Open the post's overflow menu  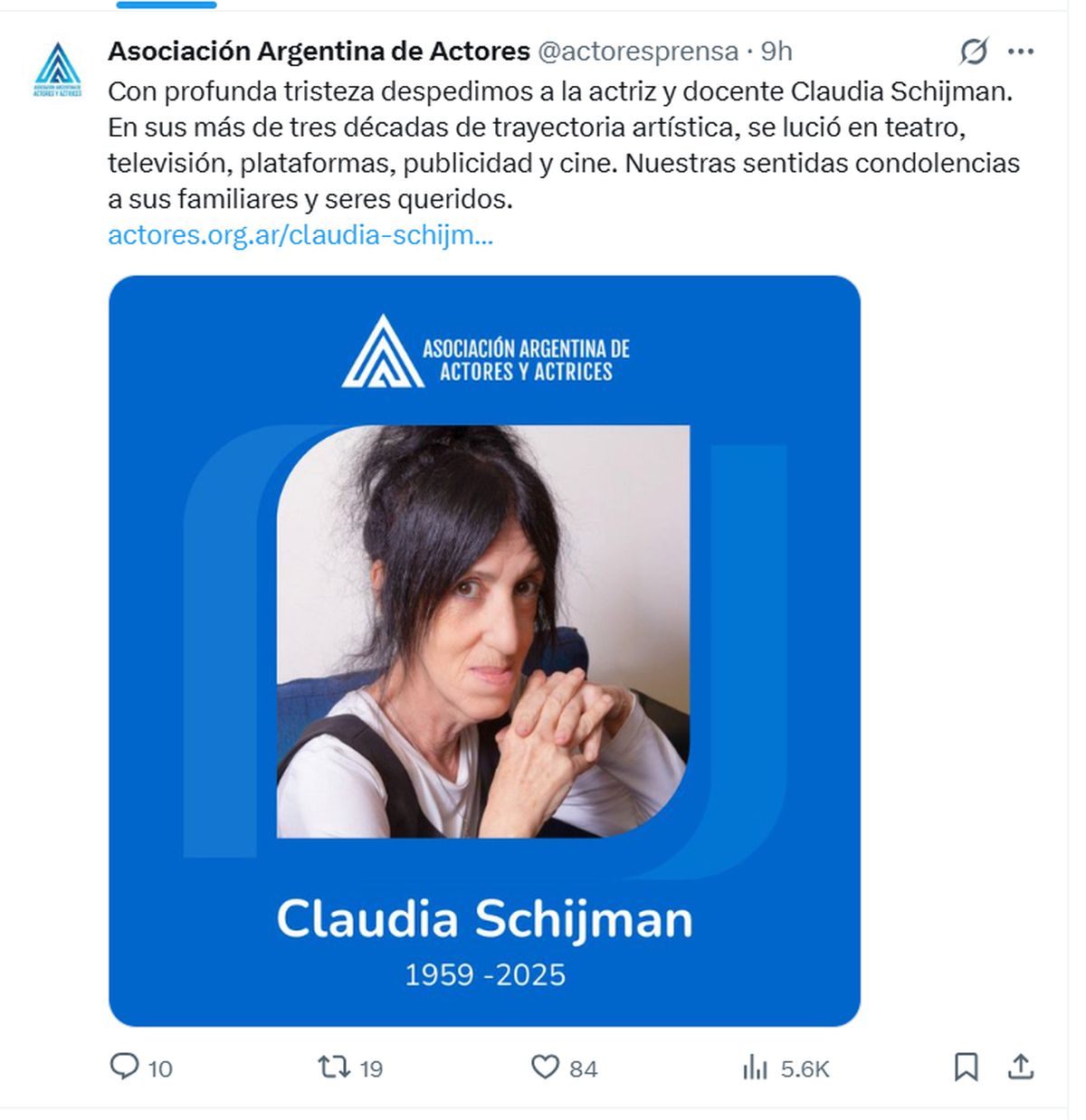[1021, 52]
